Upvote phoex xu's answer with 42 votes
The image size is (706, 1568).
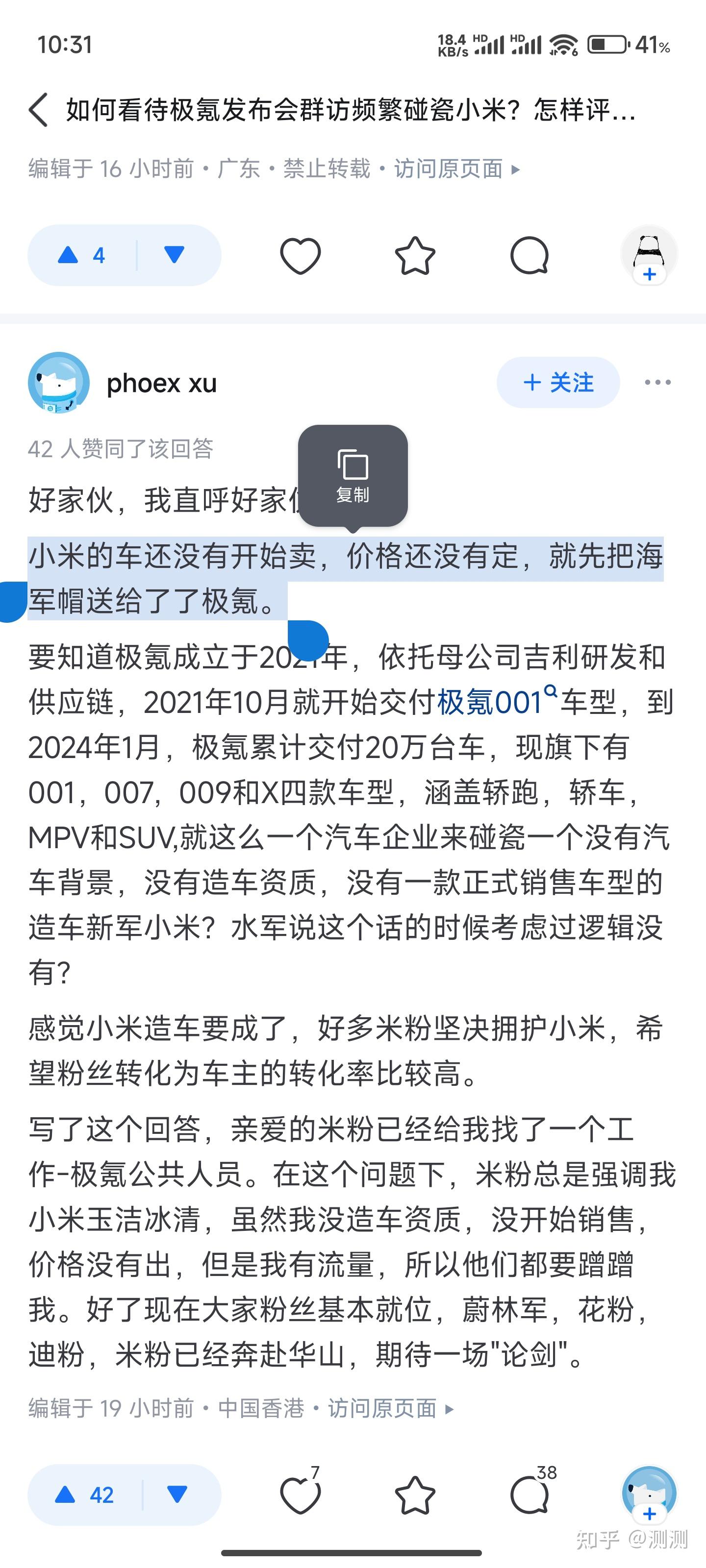click(x=85, y=1494)
